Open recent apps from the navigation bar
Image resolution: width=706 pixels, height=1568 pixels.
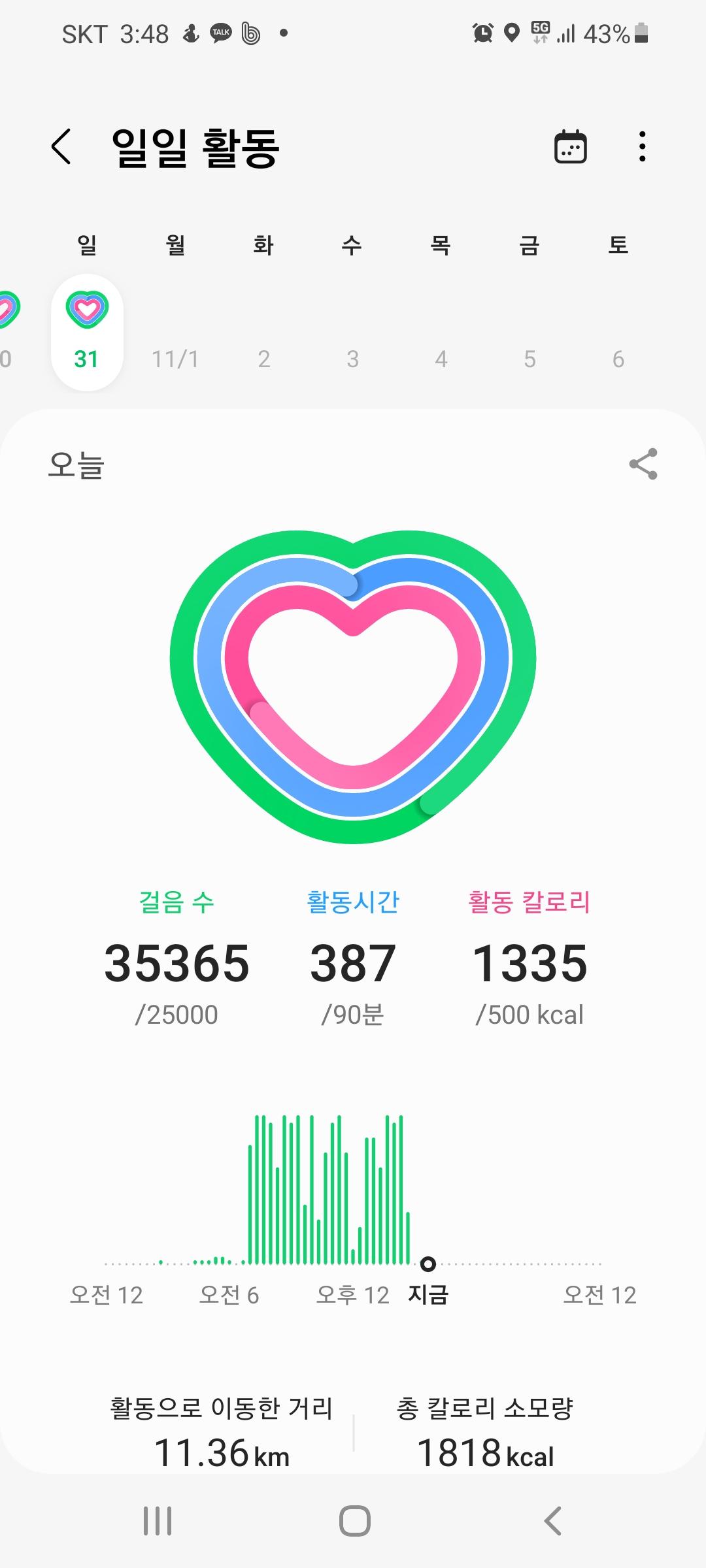pos(158,1521)
